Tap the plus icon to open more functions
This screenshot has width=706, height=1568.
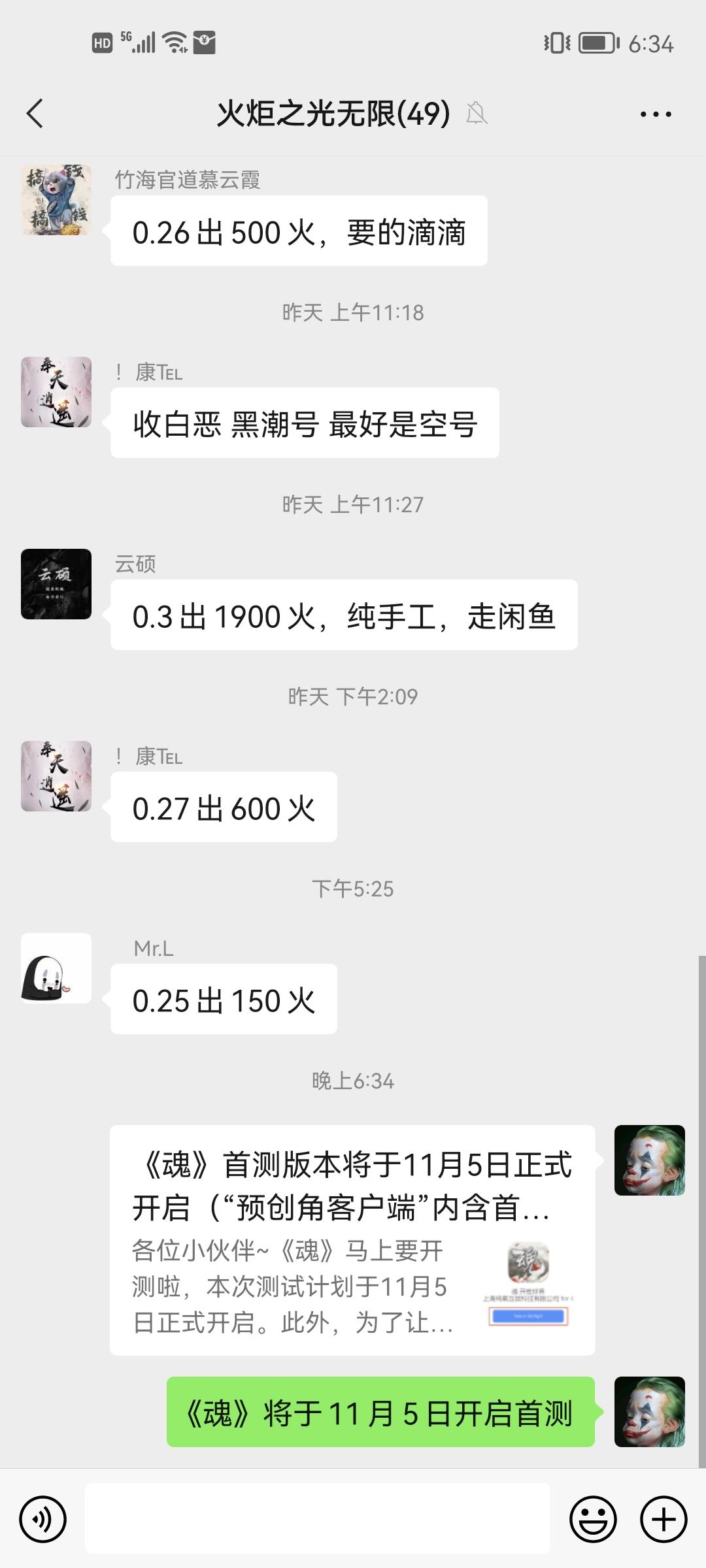pos(664,1519)
